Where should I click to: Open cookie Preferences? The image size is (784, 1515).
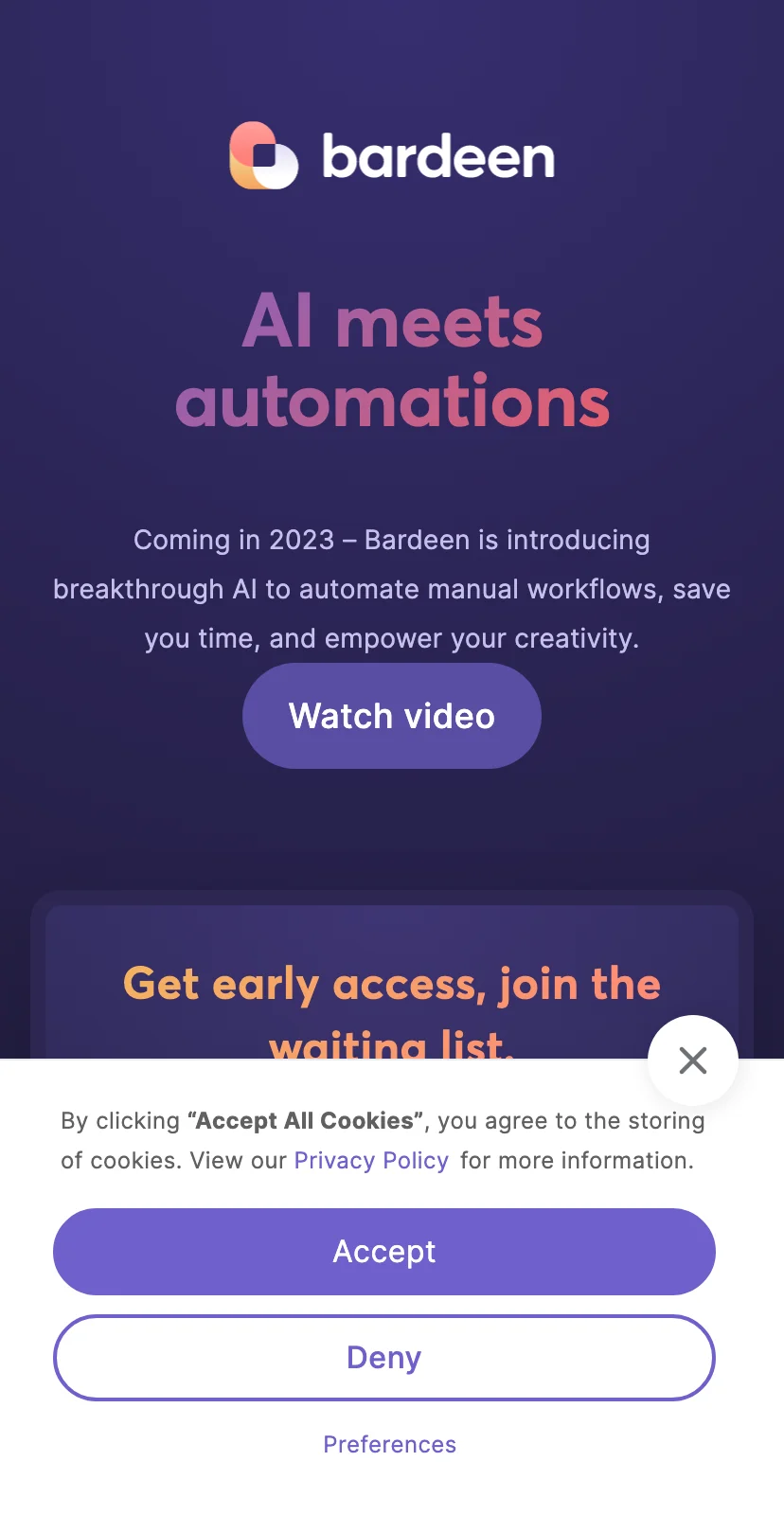tap(389, 1444)
